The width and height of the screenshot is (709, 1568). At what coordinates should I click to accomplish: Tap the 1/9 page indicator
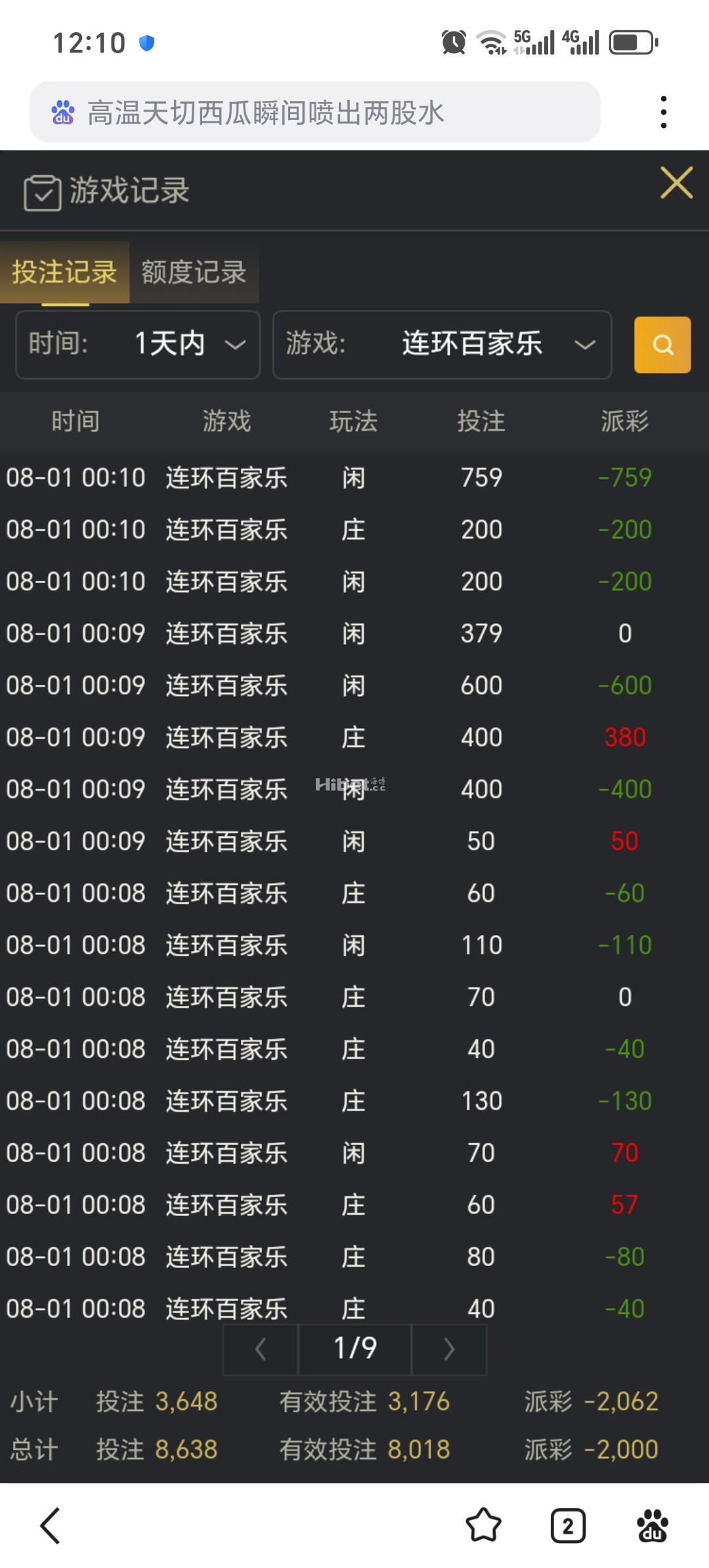coord(354,1349)
